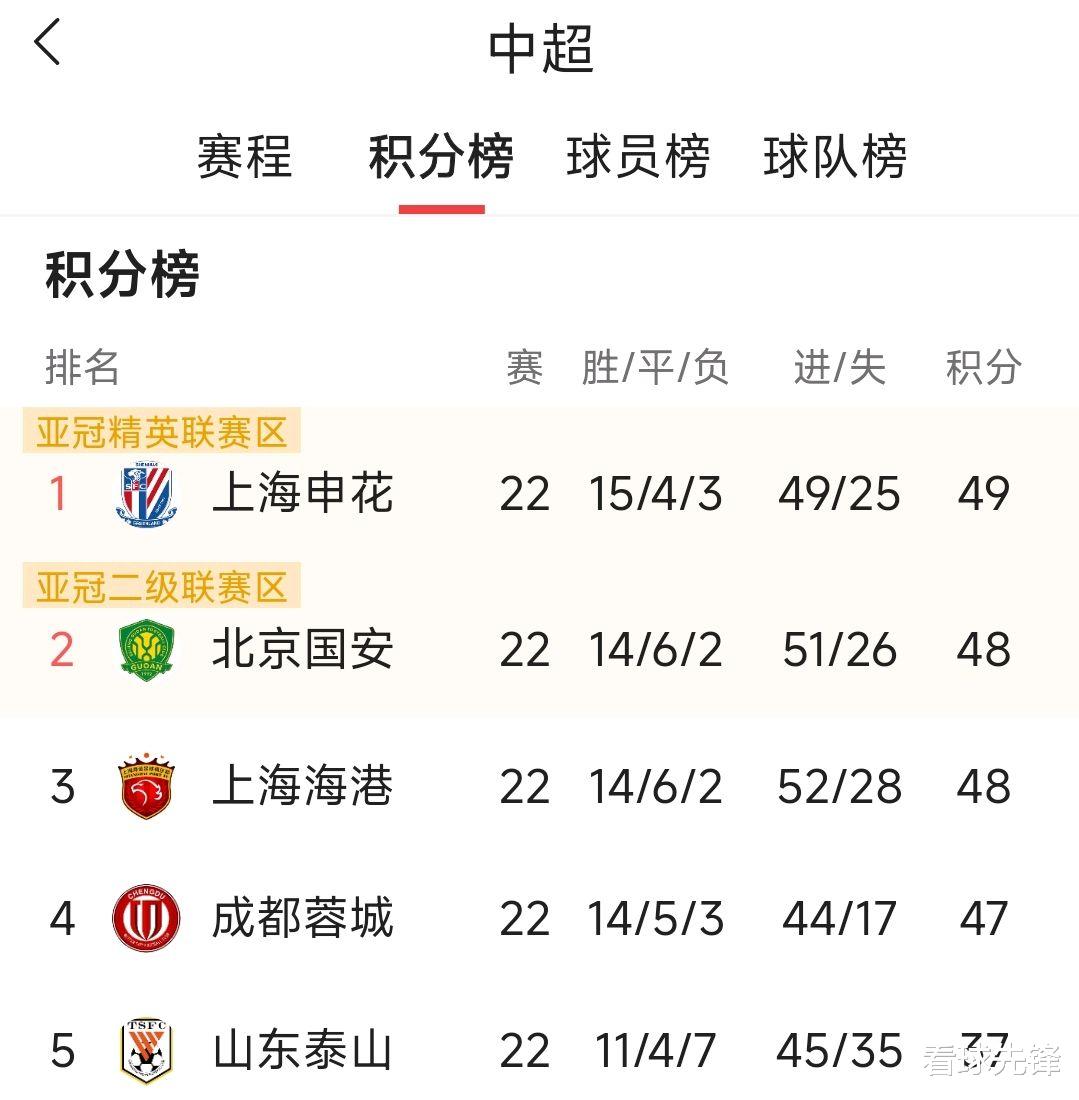View the 上海海港 team row

click(540, 786)
